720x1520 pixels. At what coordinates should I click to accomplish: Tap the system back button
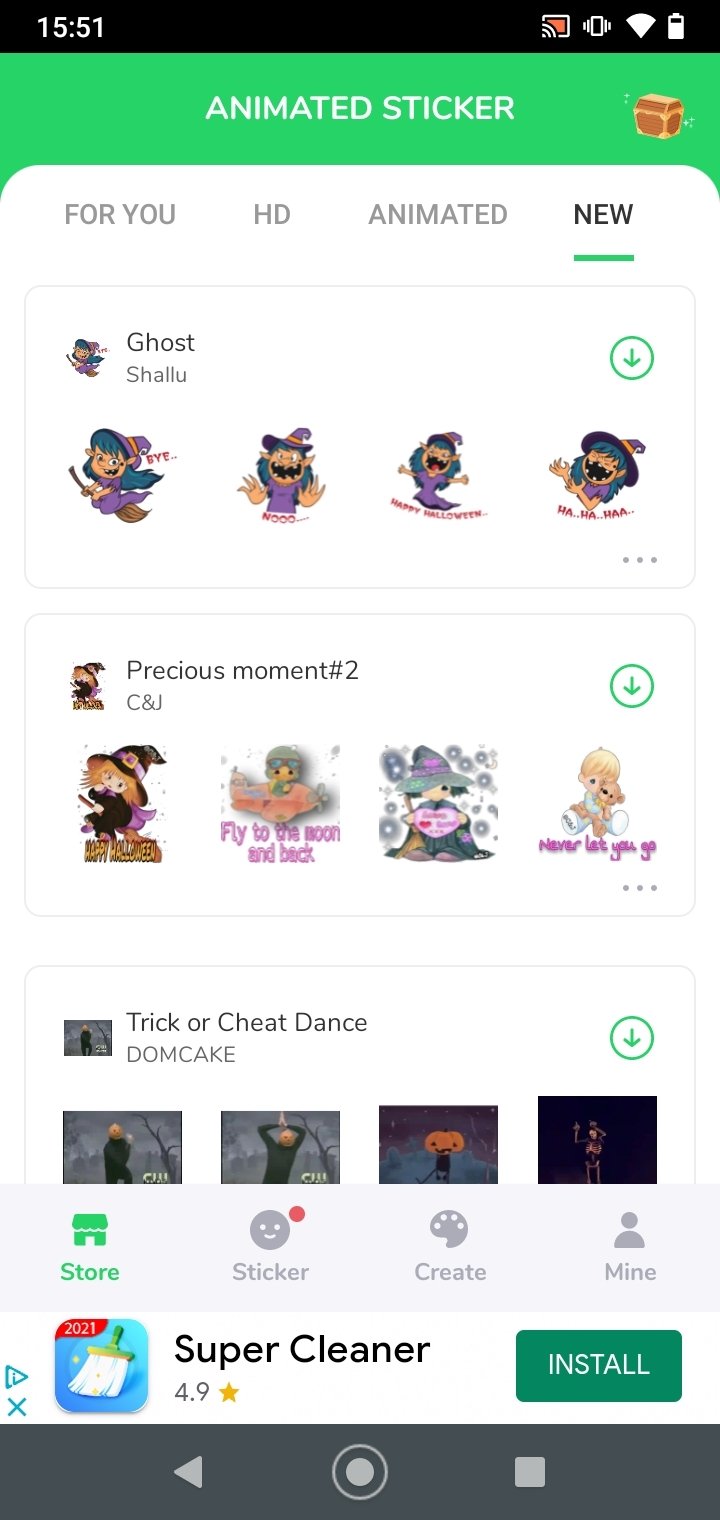188,1471
